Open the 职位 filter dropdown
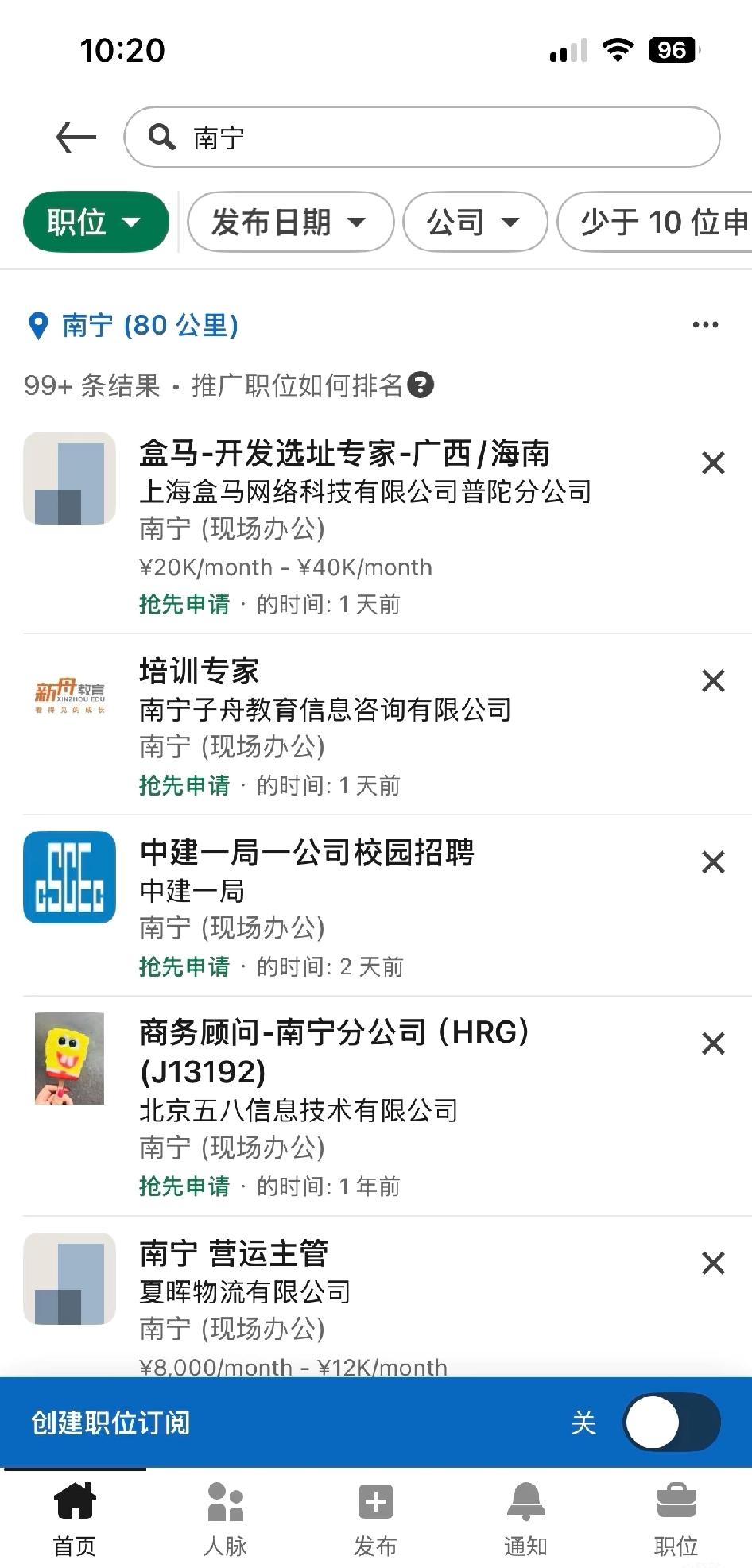This screenshot has width=752, height=1568. point(95,223)
